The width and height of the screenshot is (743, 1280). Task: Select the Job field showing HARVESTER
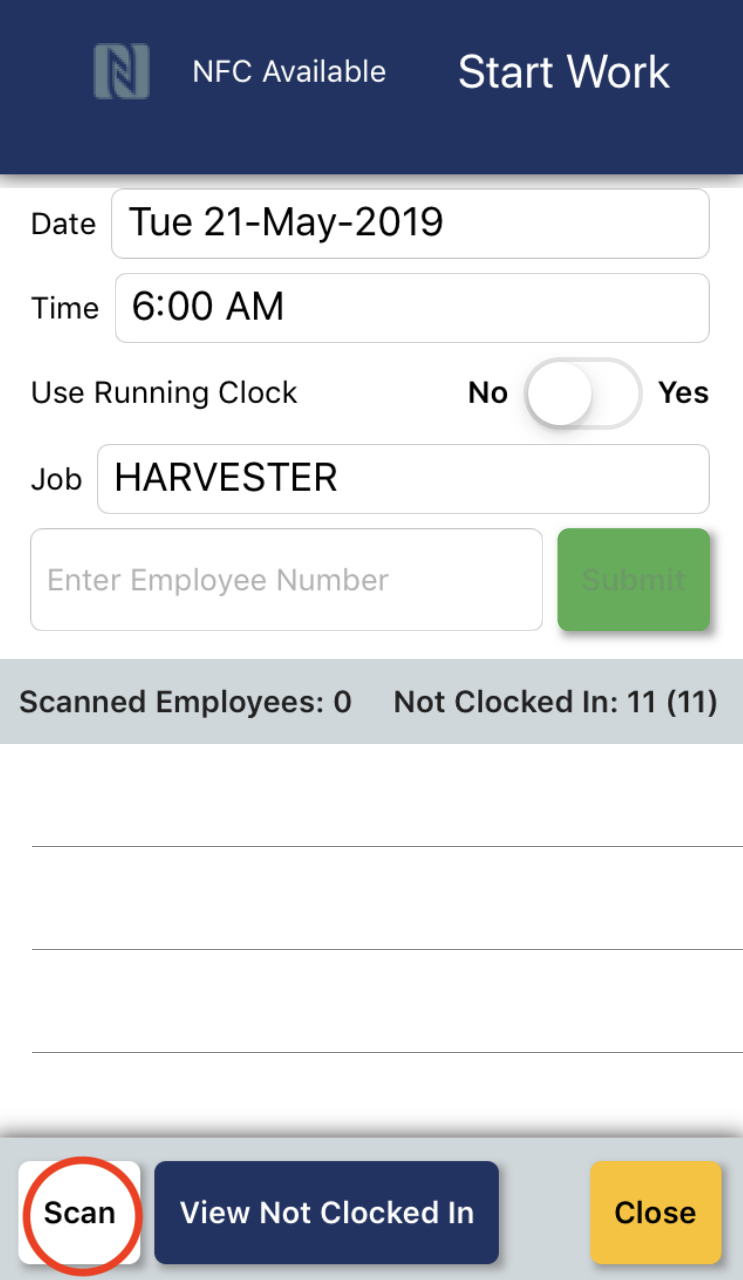click(x=403, y=479)
